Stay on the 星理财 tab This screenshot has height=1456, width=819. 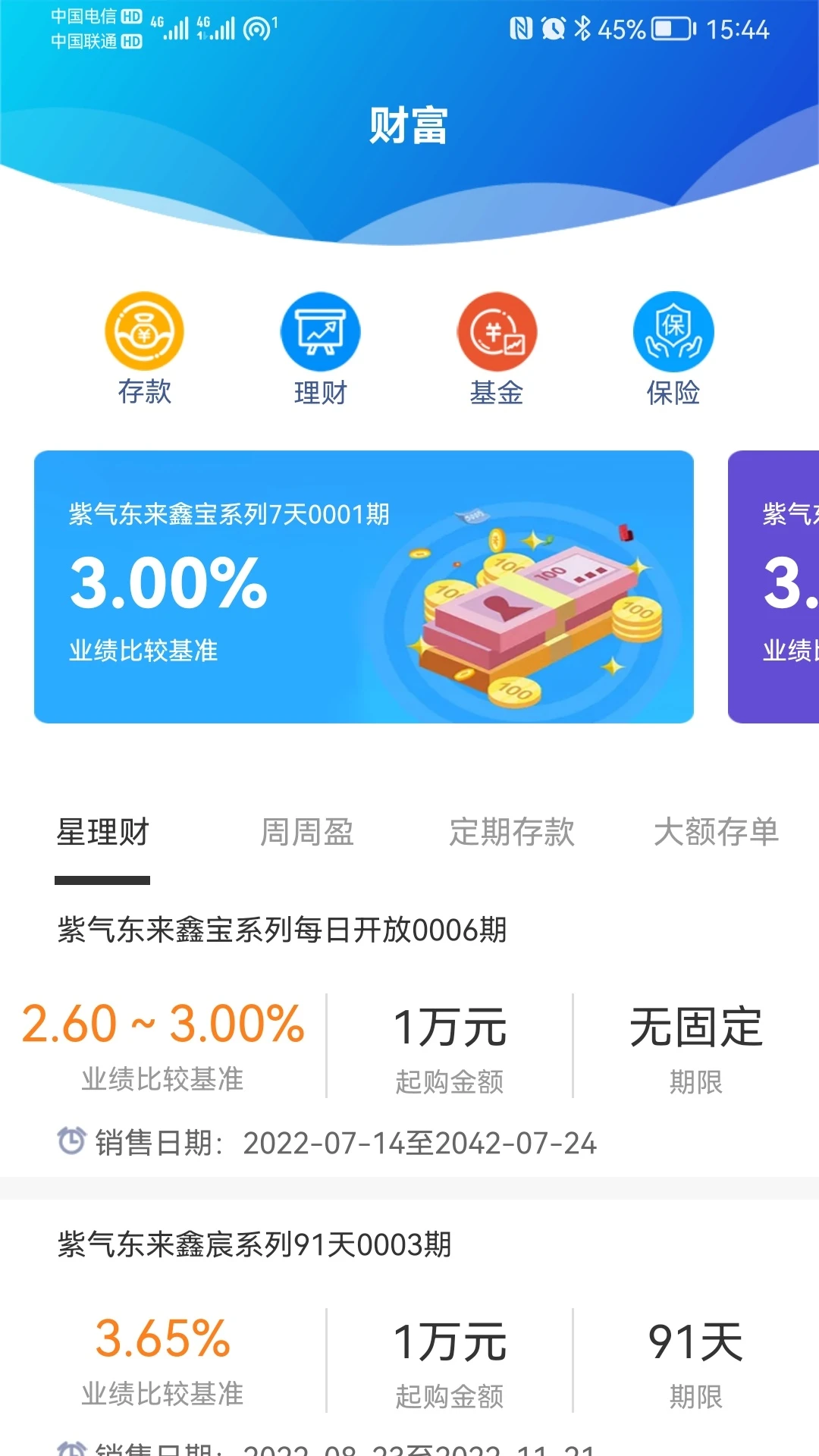tap(105, 832)
